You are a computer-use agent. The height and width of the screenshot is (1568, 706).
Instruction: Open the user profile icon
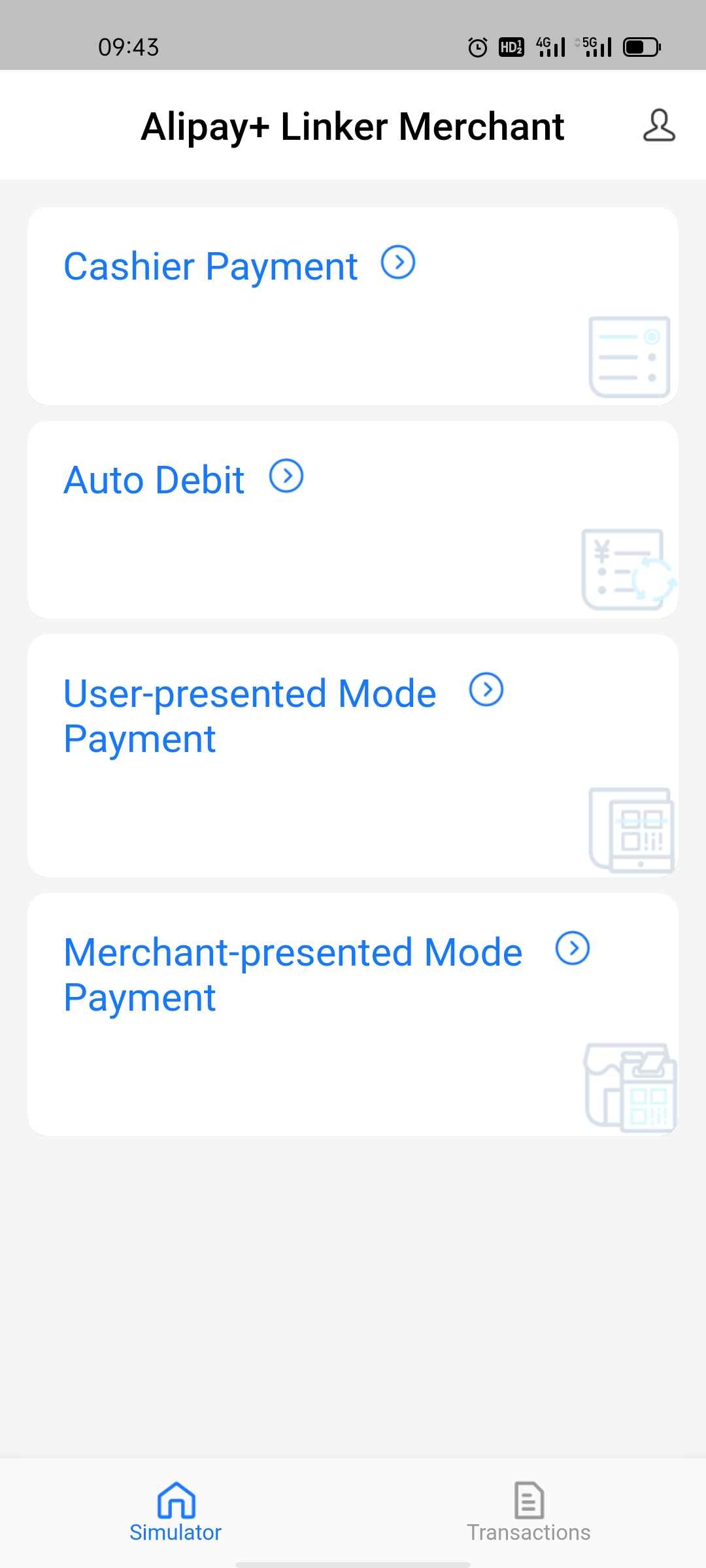(658, 125)
